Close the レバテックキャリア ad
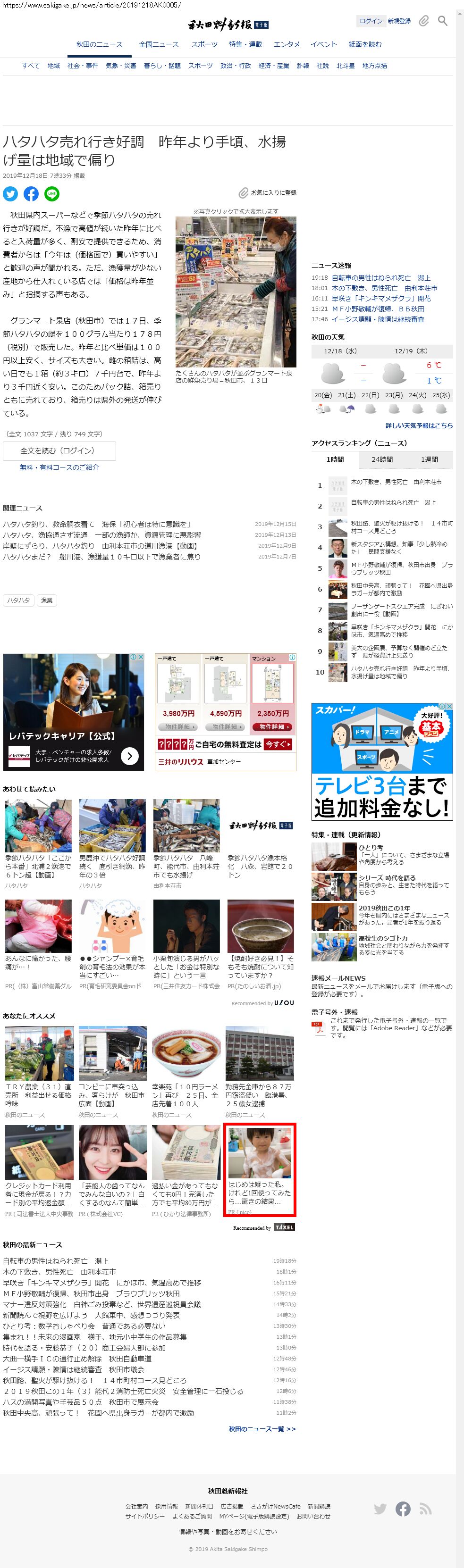Viewport: 464px width, 1568px height. [141, 658]
